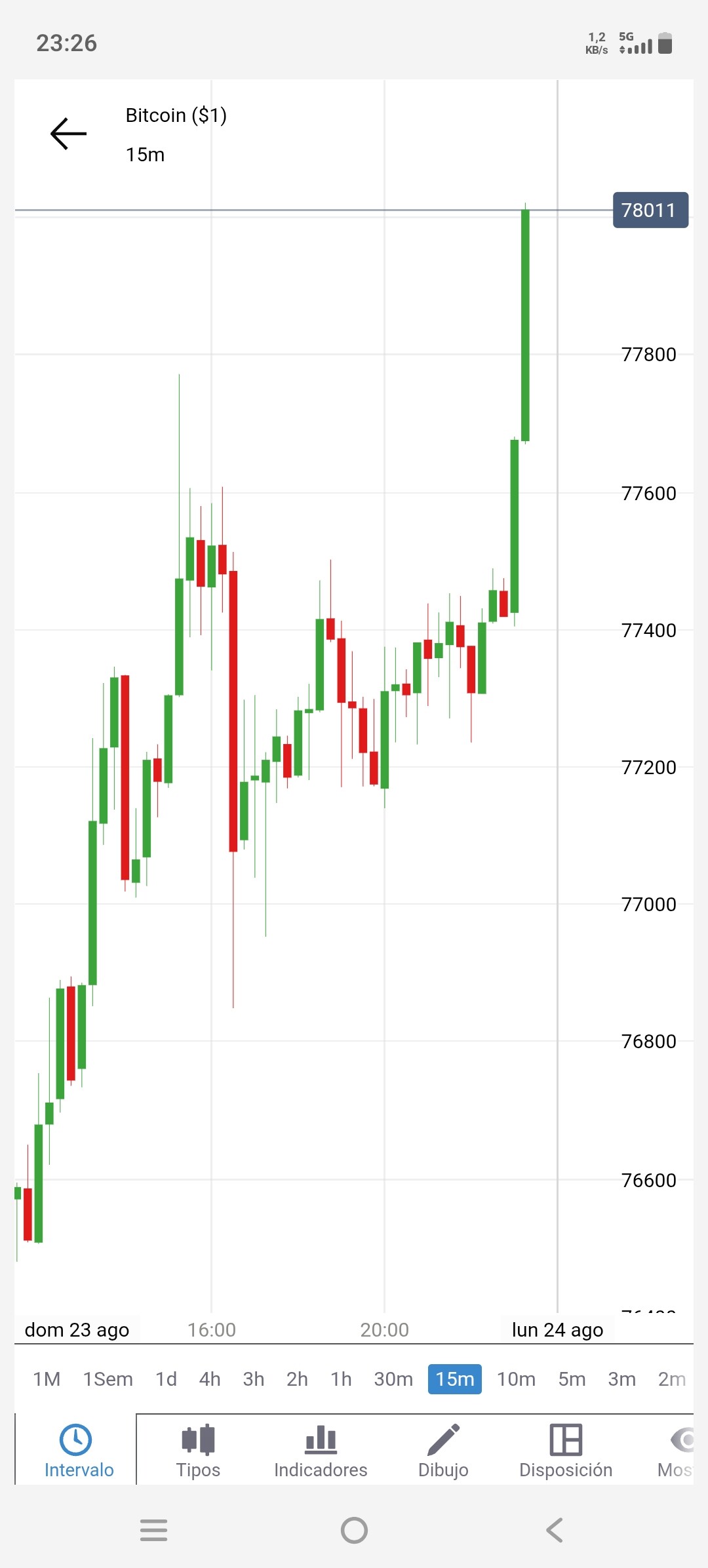The image size is (708, 1568).
Task: Open recent apps from navigation bar
Action: pos(153,1530)
